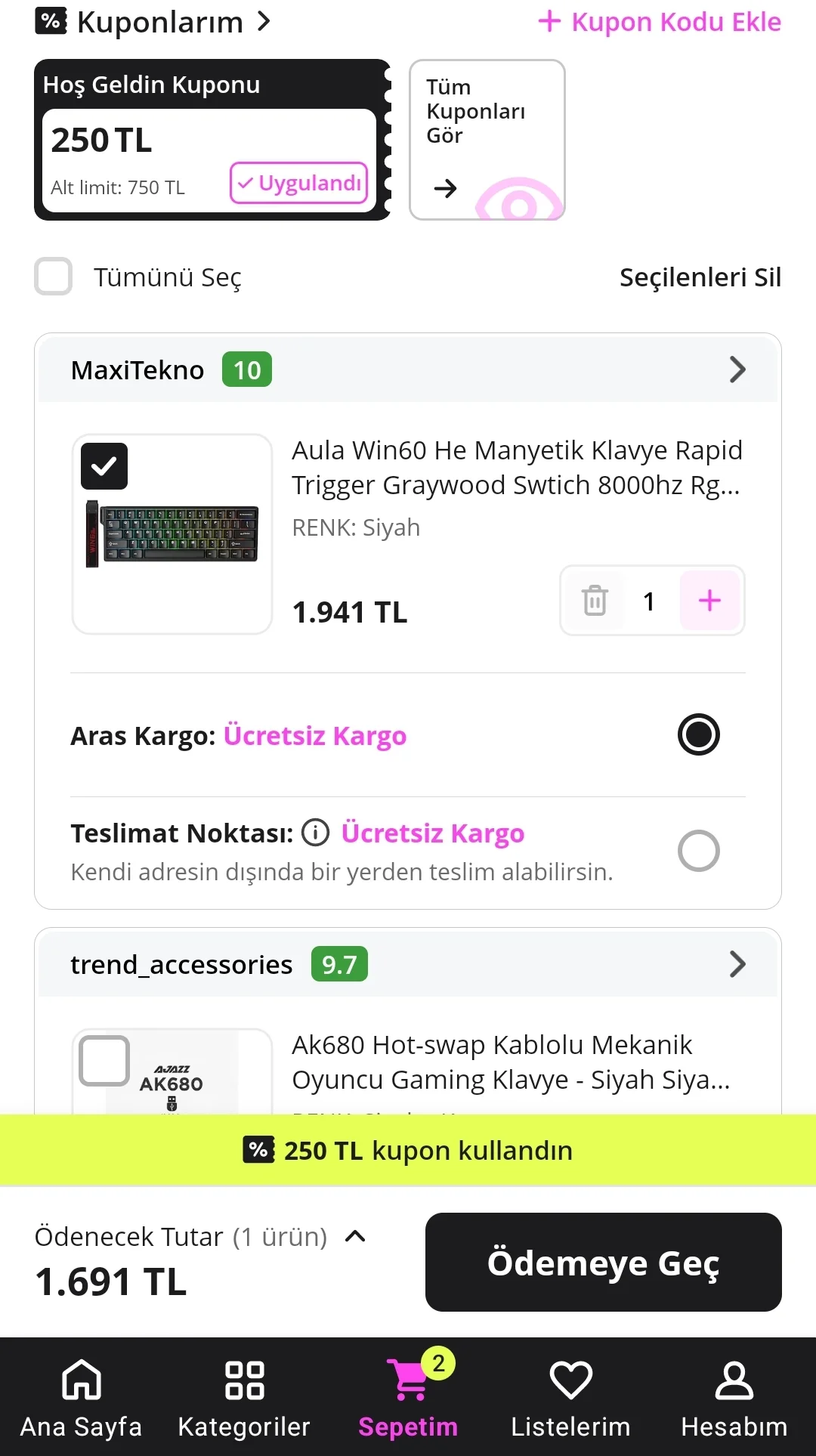Delete the Aula Win60 keyboard from cart
Screen dimensions: 816x1456
pos(595,601)
